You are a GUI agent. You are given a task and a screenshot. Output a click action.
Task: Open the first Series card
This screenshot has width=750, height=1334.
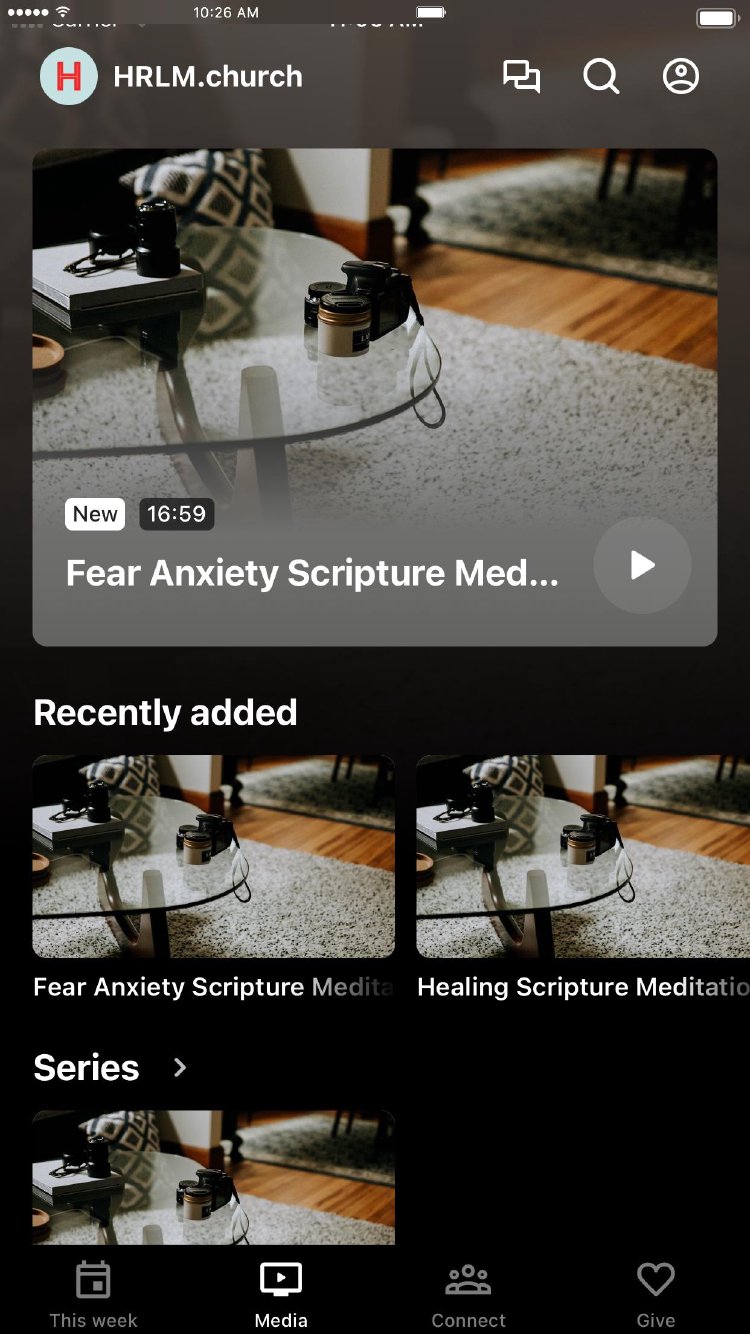213,1177
